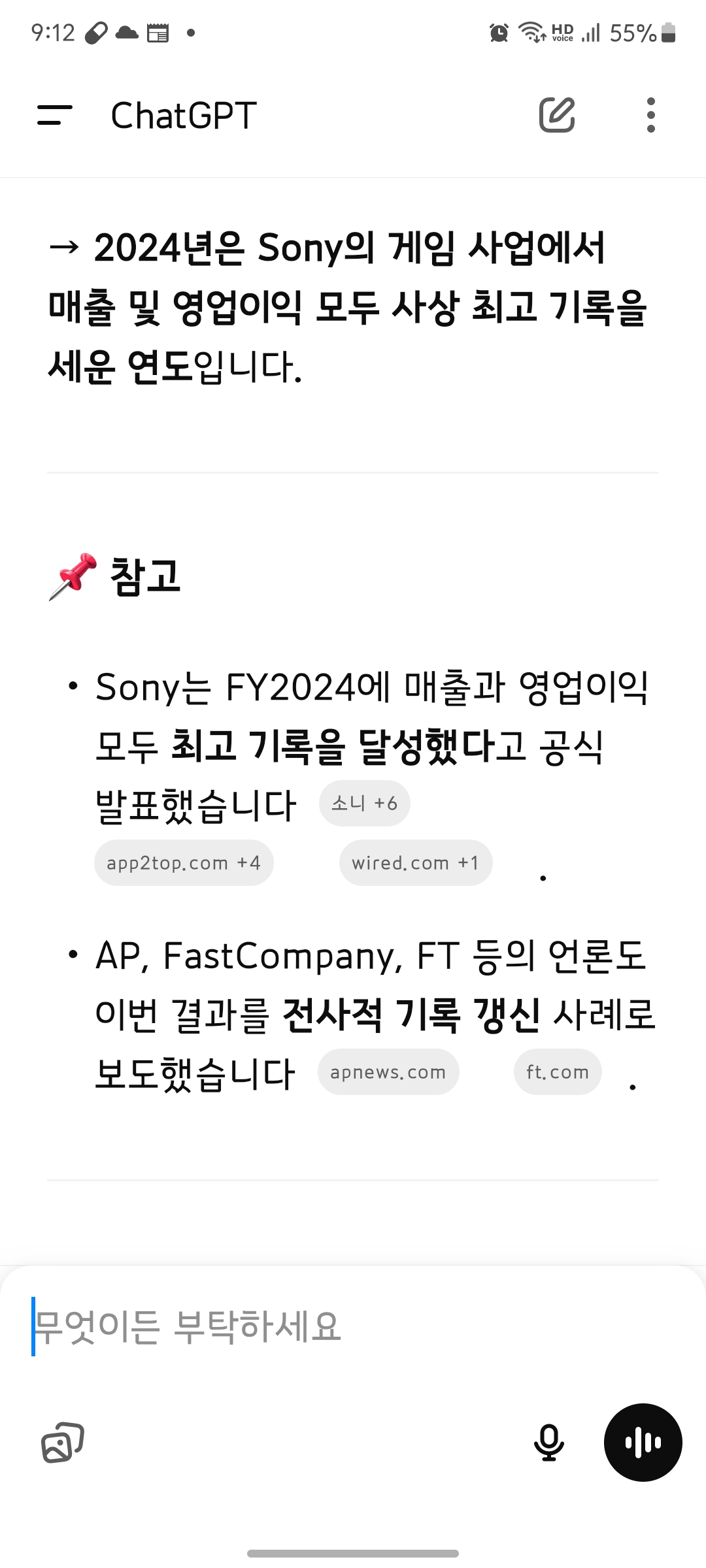Attach a photo with the gallery icon
This screenshot has width=706, height=1568.
point(63,1442)
